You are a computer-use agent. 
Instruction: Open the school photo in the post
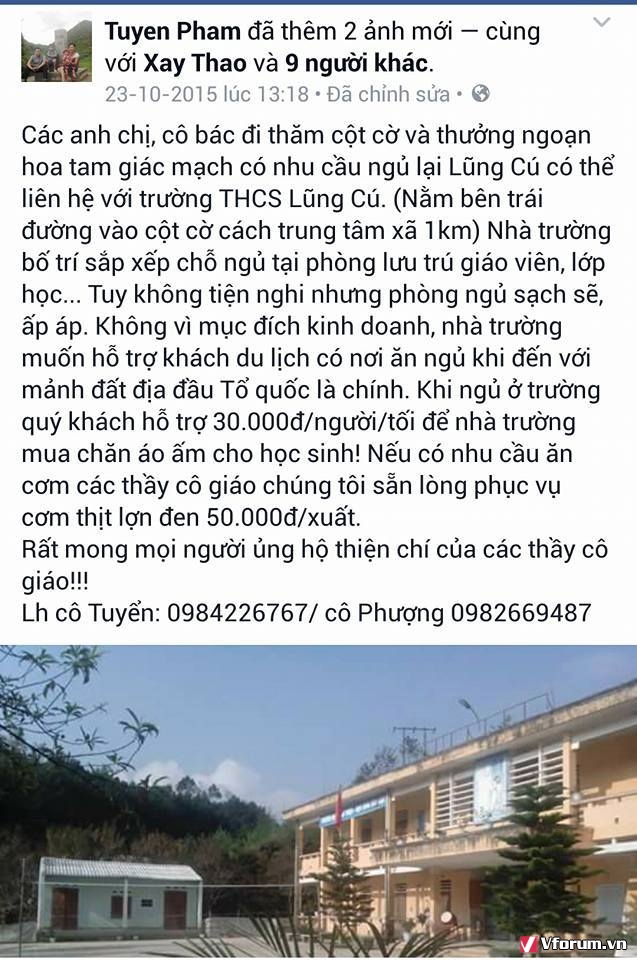(x=318, y=800)
